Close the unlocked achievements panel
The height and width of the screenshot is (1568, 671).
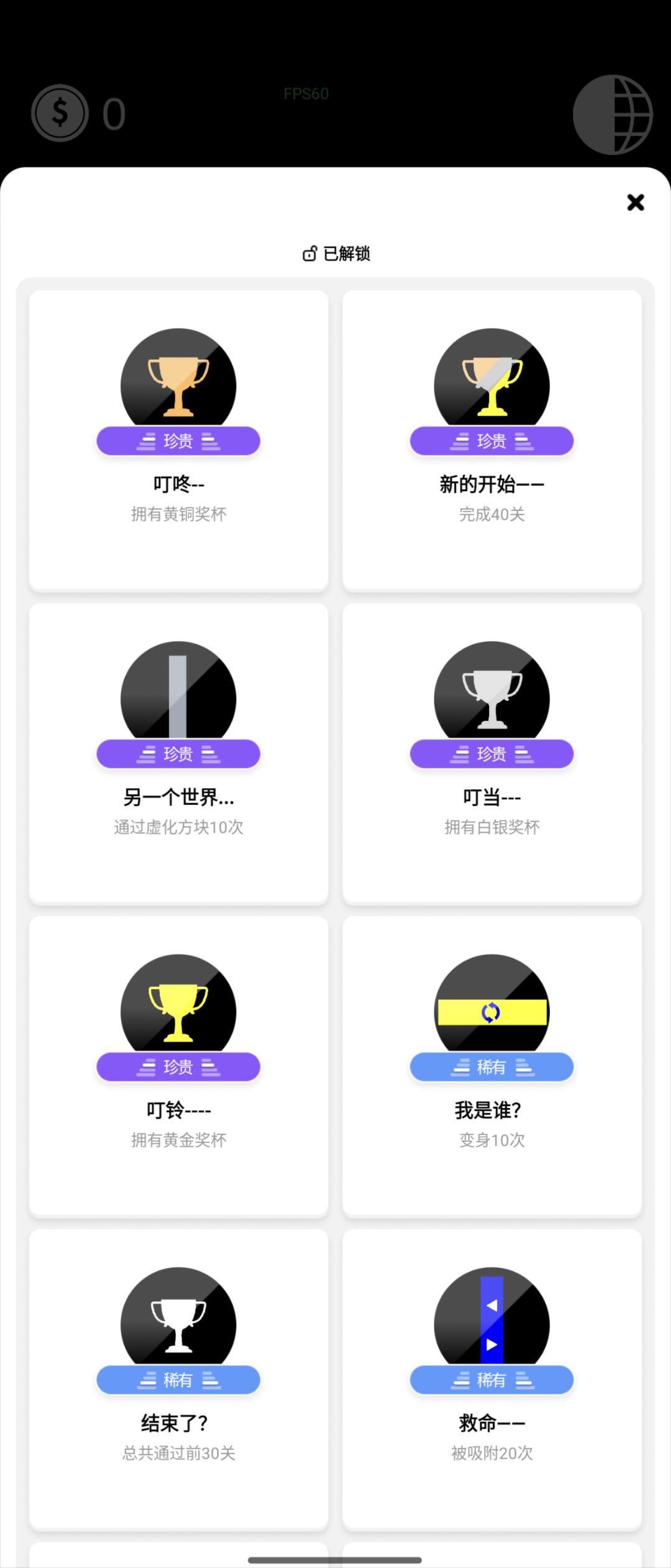635,202
